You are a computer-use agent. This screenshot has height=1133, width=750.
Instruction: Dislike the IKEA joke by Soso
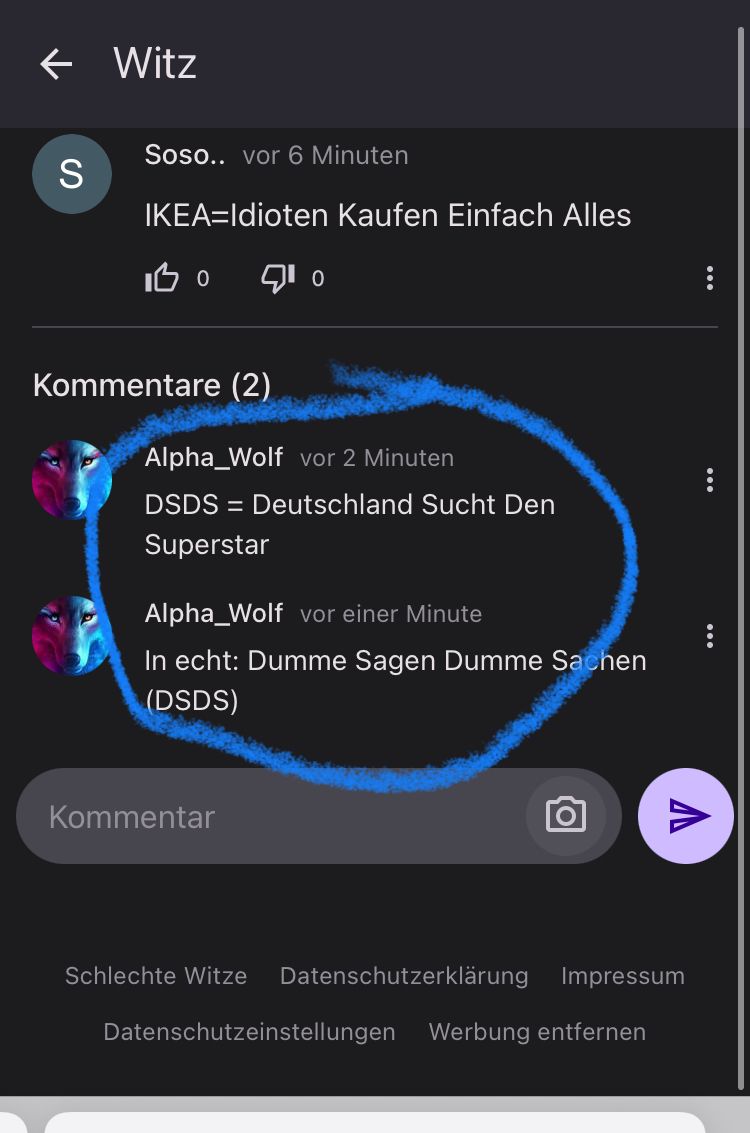coord(277,278)
